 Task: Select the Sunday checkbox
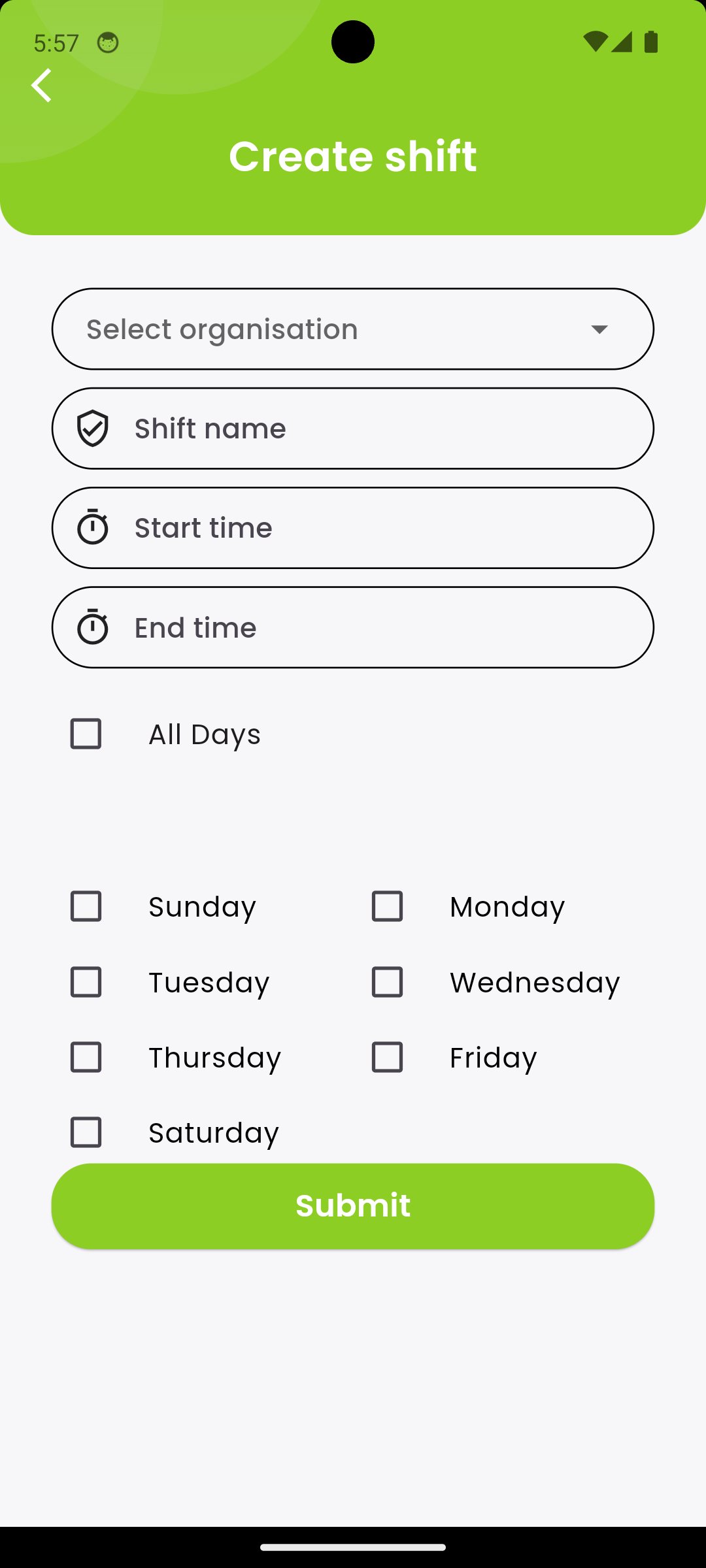pyautogui.click(x=86, y=906)
